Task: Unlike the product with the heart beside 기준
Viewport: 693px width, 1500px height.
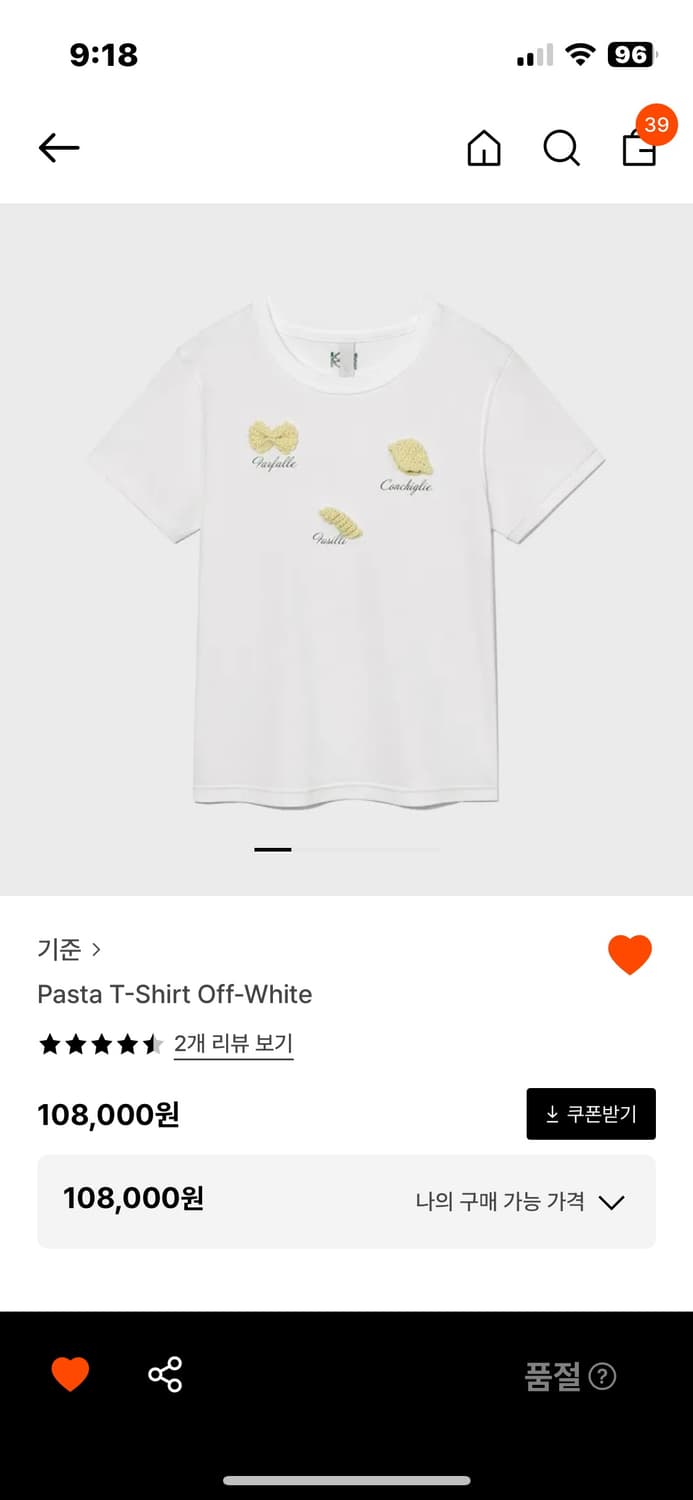Action: coord(630,955)
